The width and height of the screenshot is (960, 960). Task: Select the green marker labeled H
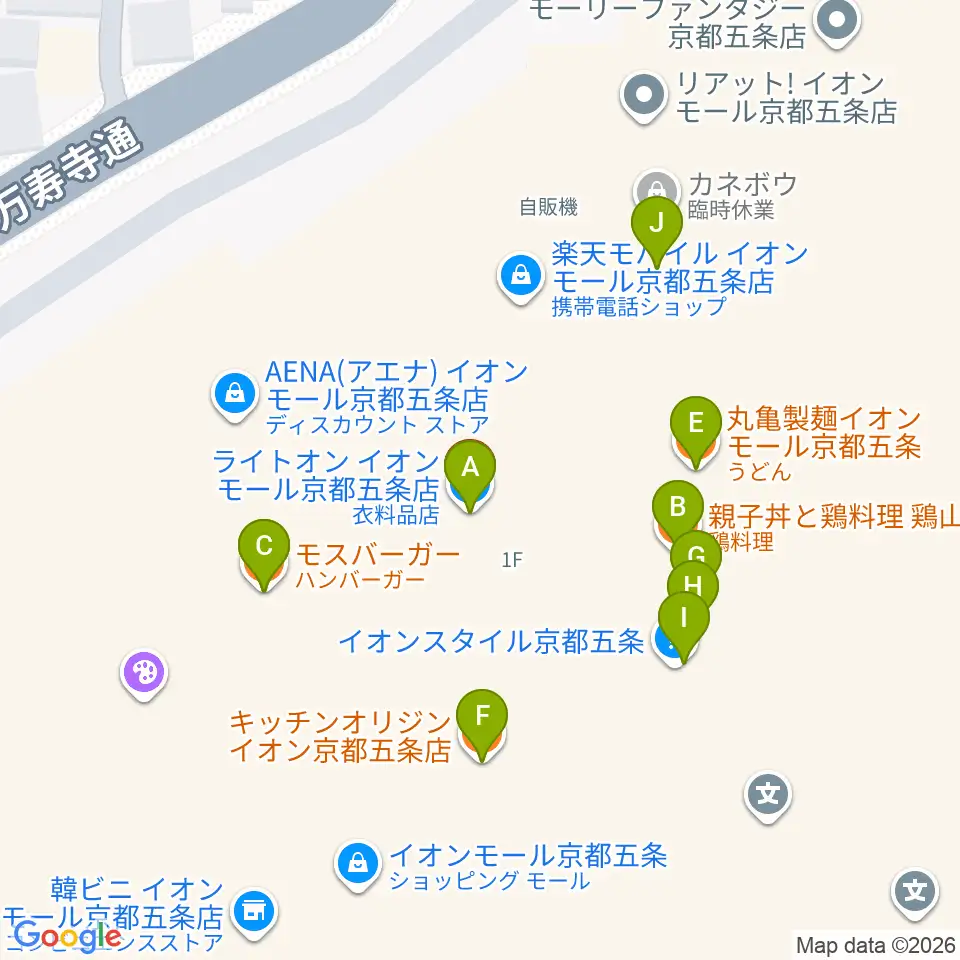[692, 586]
